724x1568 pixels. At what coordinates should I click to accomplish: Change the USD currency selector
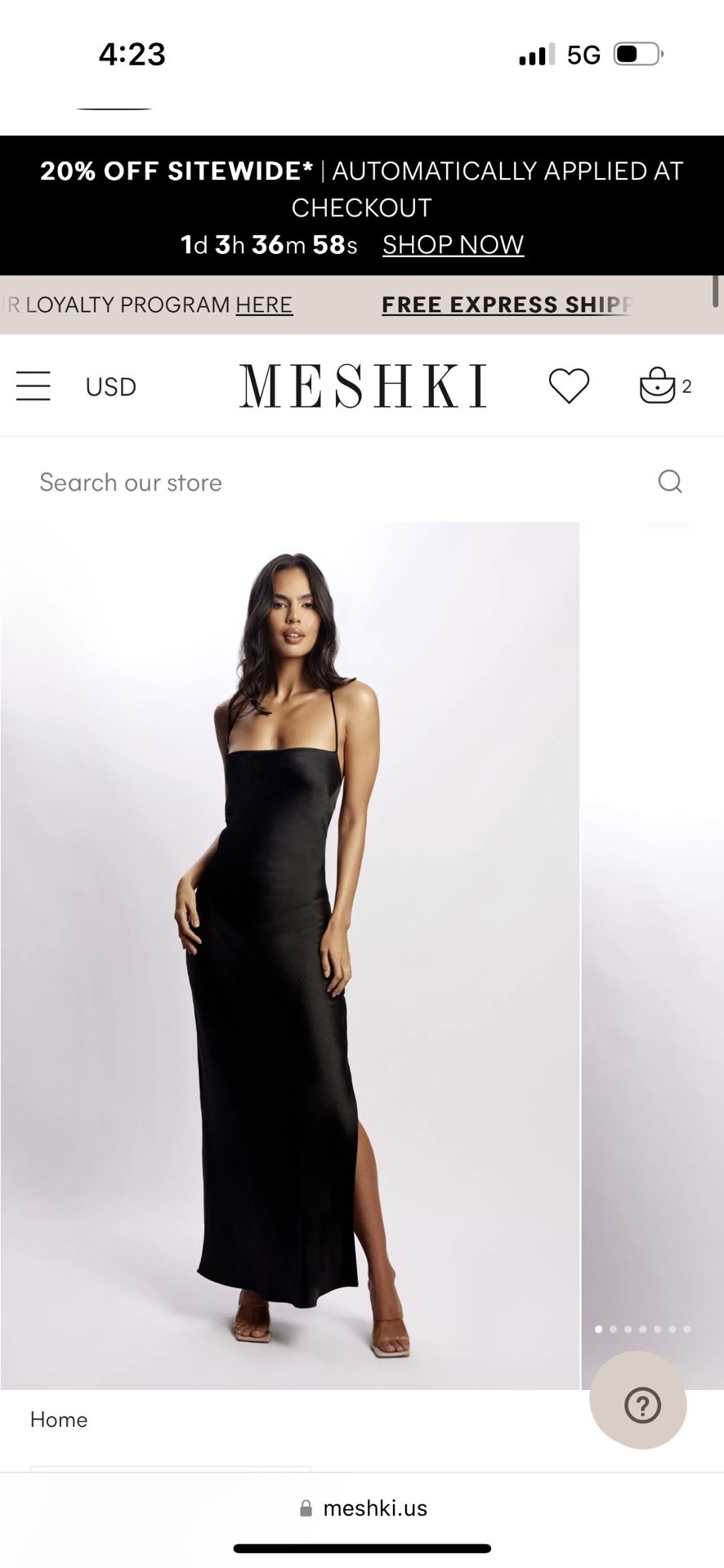111,386
